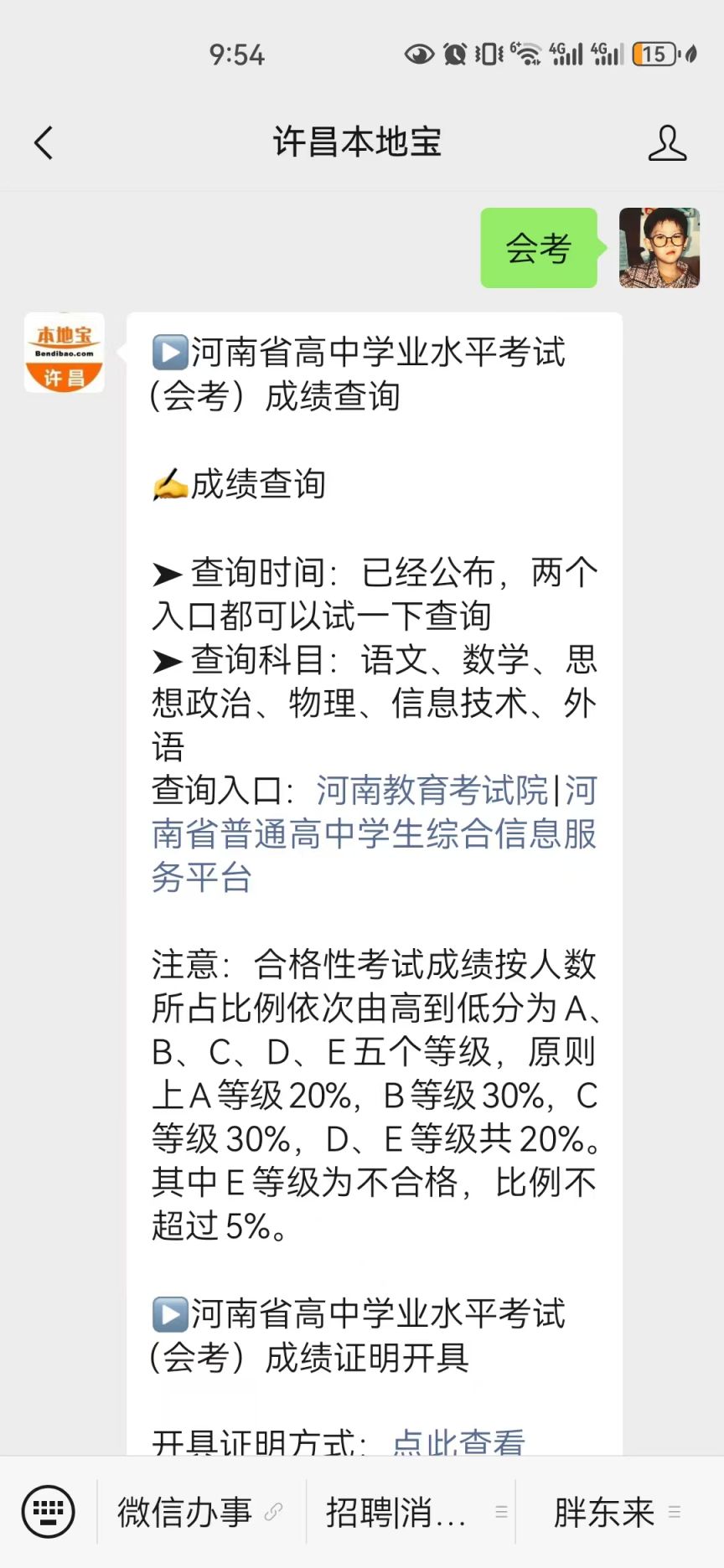Open the 河南教育考试院 link
The image size is (724, 1568).
click(432, 790)
